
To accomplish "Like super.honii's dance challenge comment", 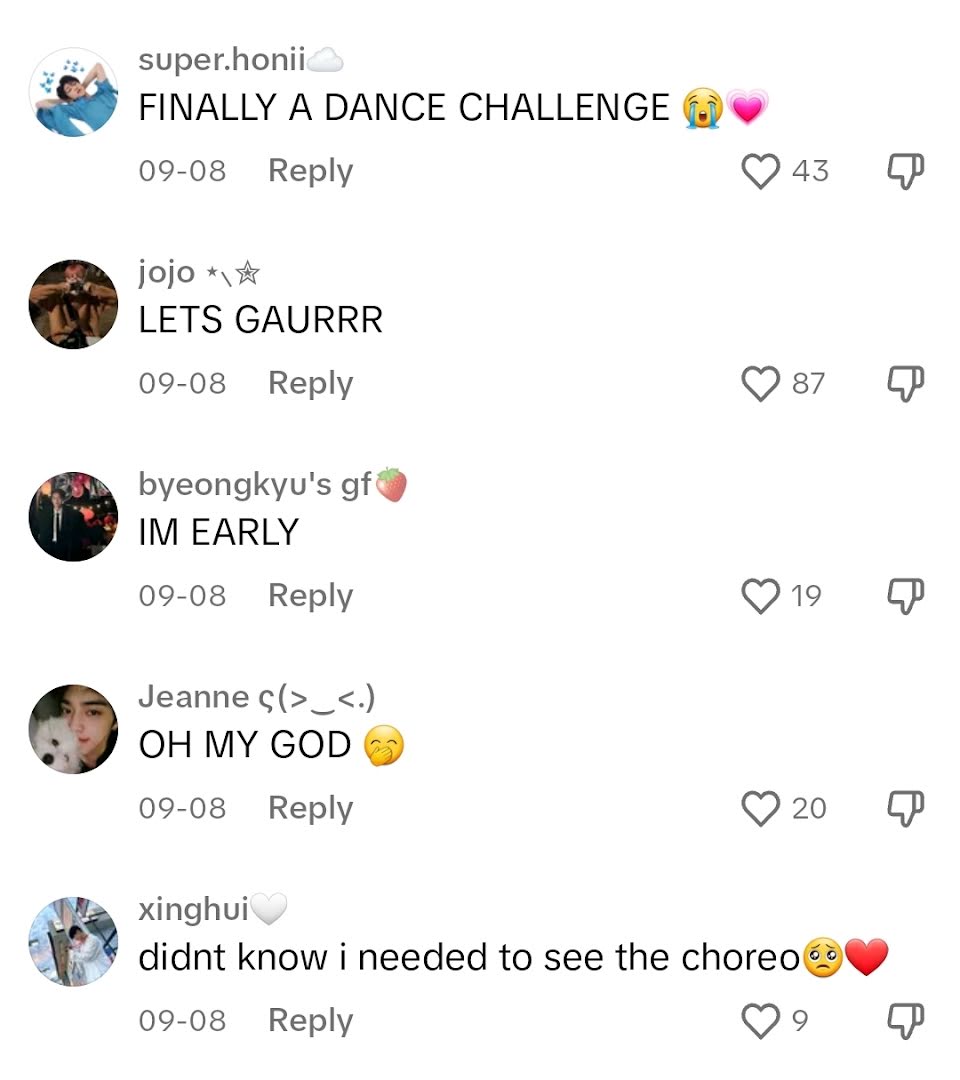I will tap(760, 171).
